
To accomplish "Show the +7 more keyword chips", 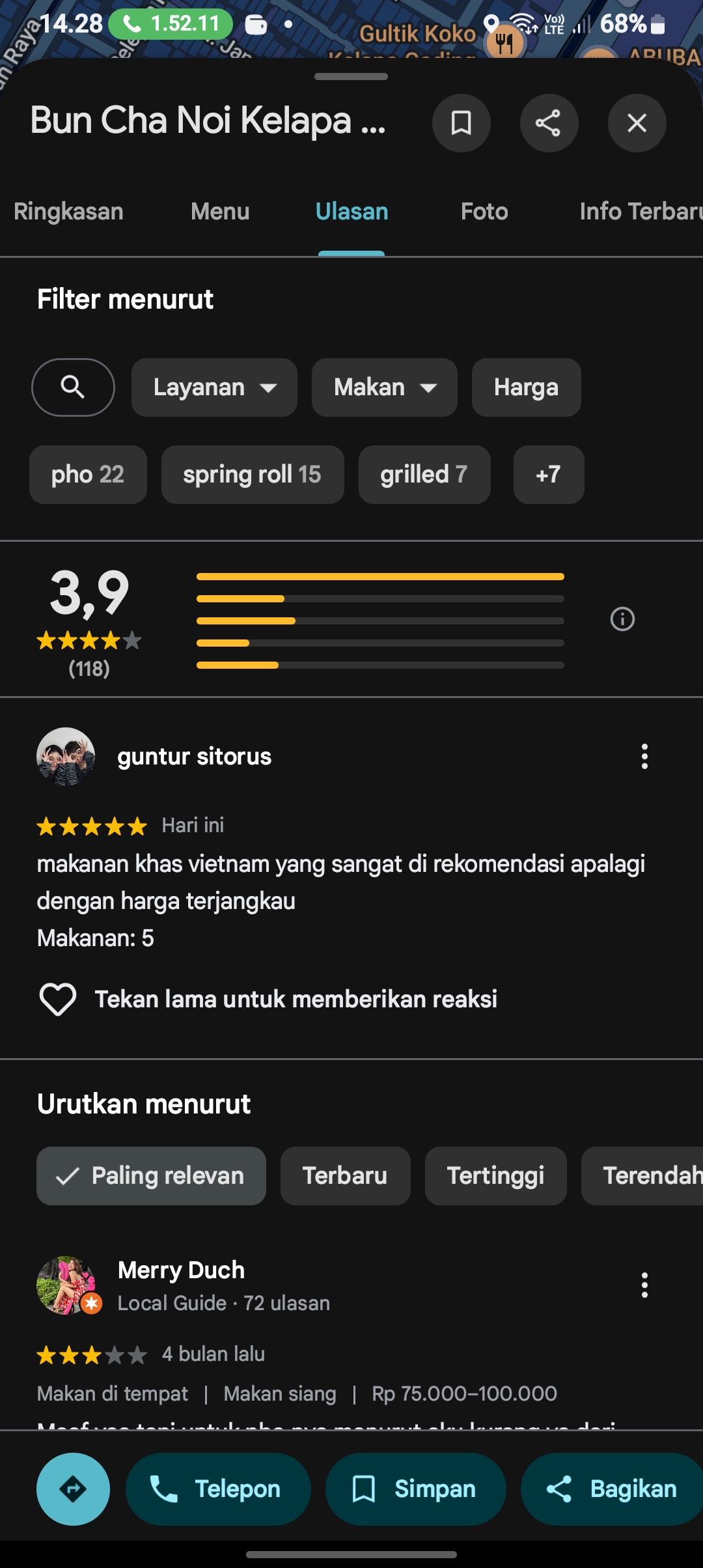I will 548,475.
